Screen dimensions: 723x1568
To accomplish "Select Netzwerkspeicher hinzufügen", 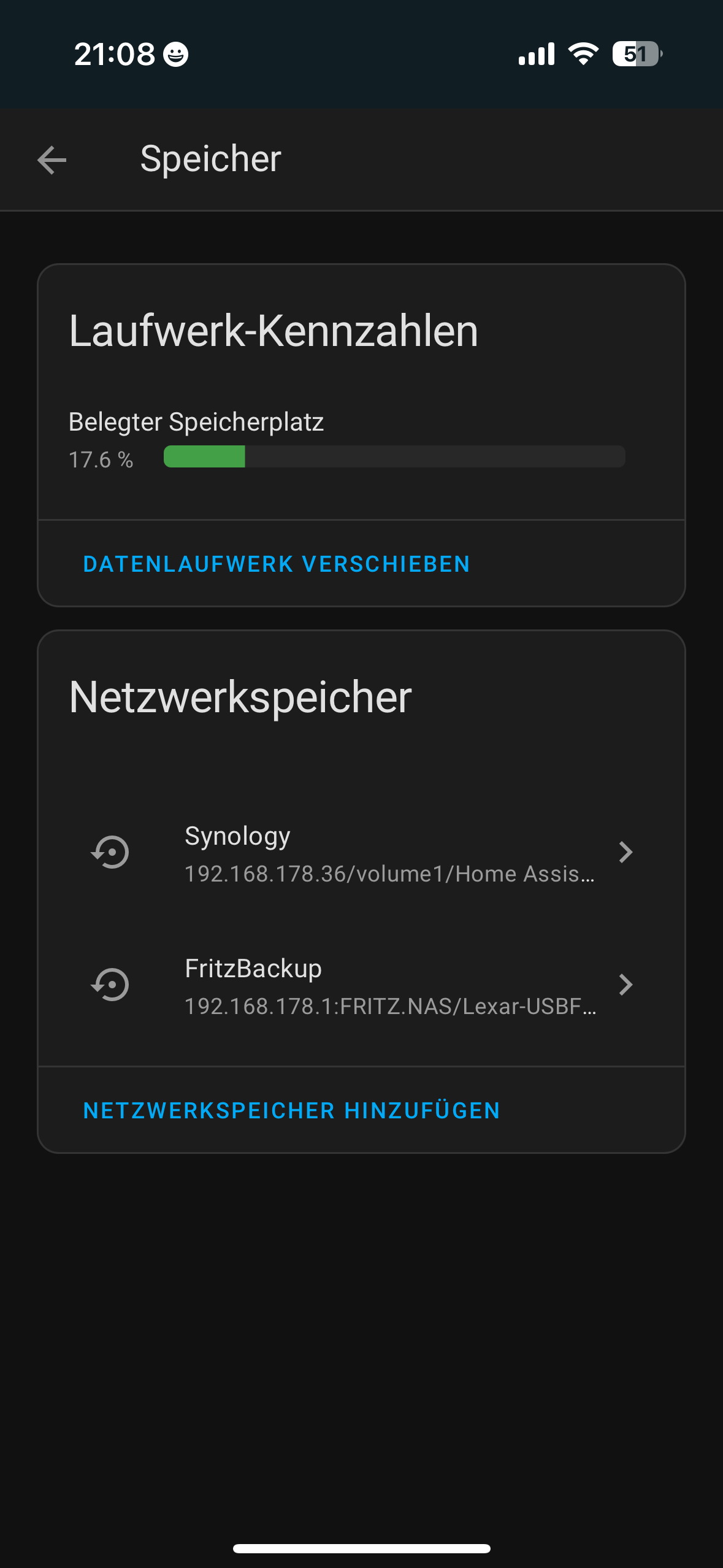I will [292, 1110].
